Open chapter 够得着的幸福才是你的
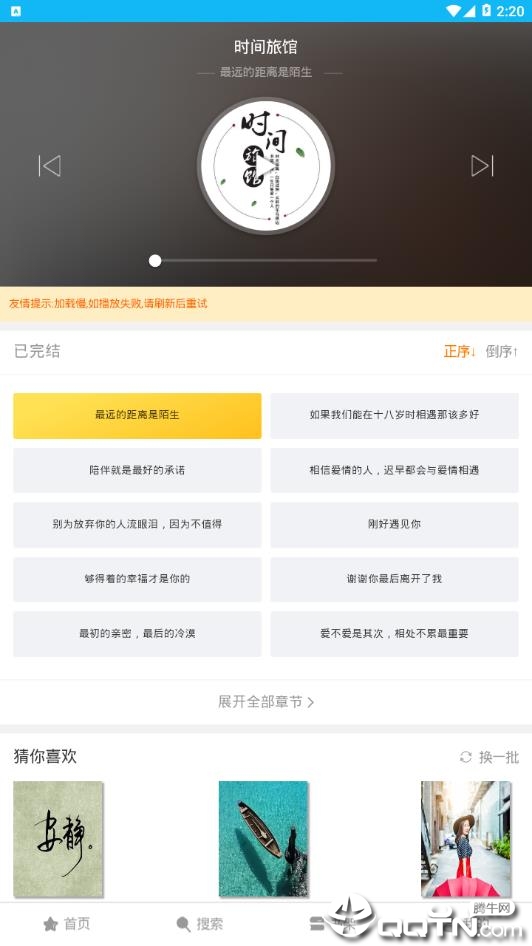This screenshot has width=532, height=946. (138, 579)
